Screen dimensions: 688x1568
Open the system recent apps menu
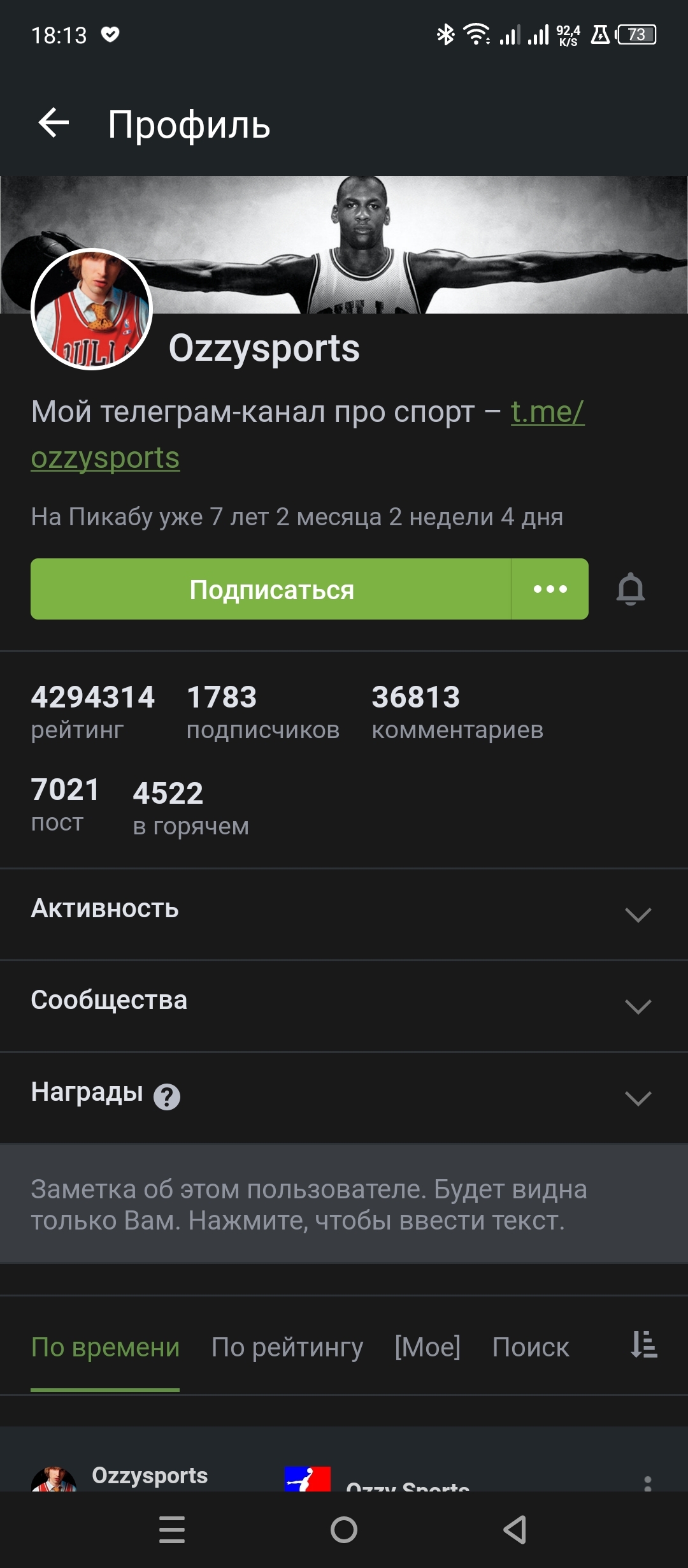[x=172, y=1529]
